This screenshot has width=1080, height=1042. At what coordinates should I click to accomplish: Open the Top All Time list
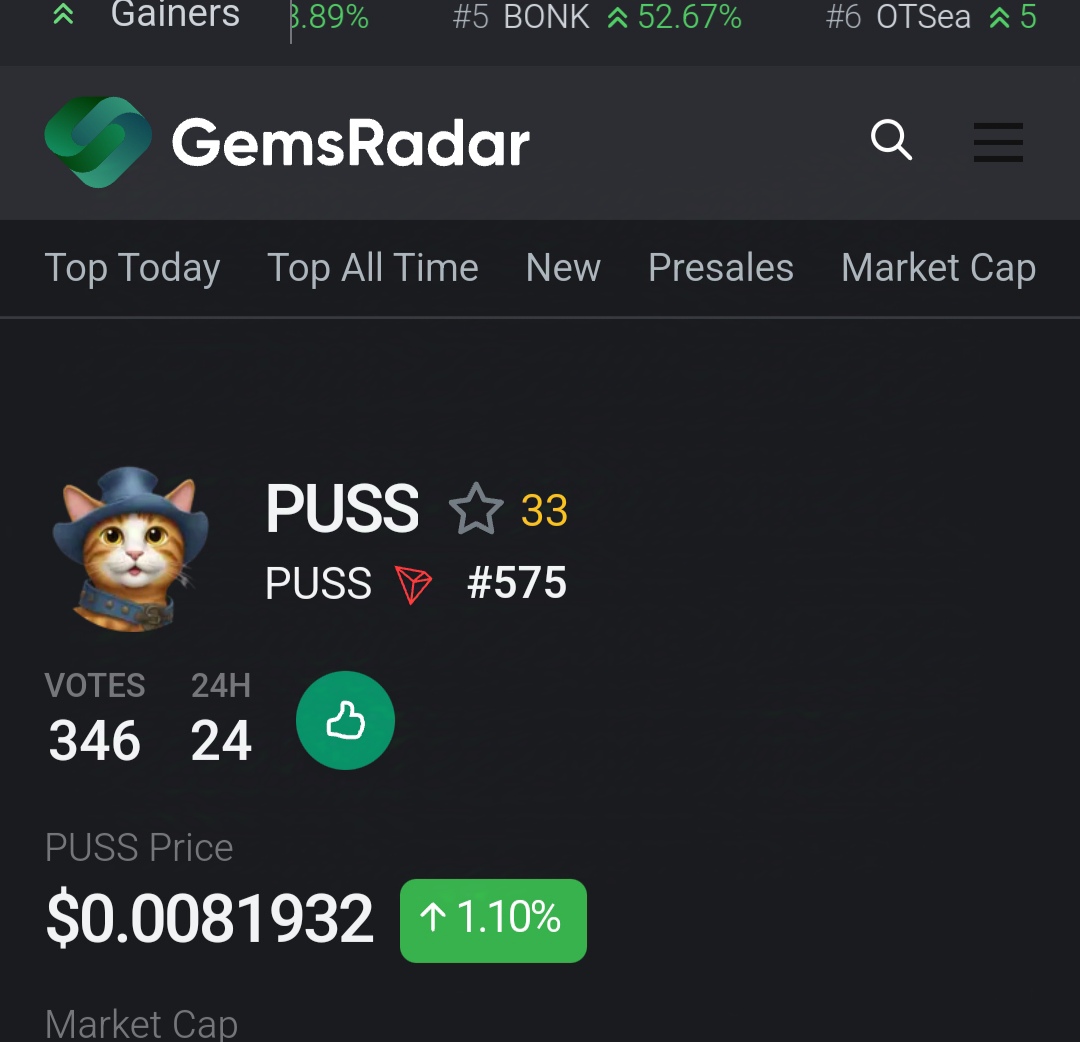point(372,268)
